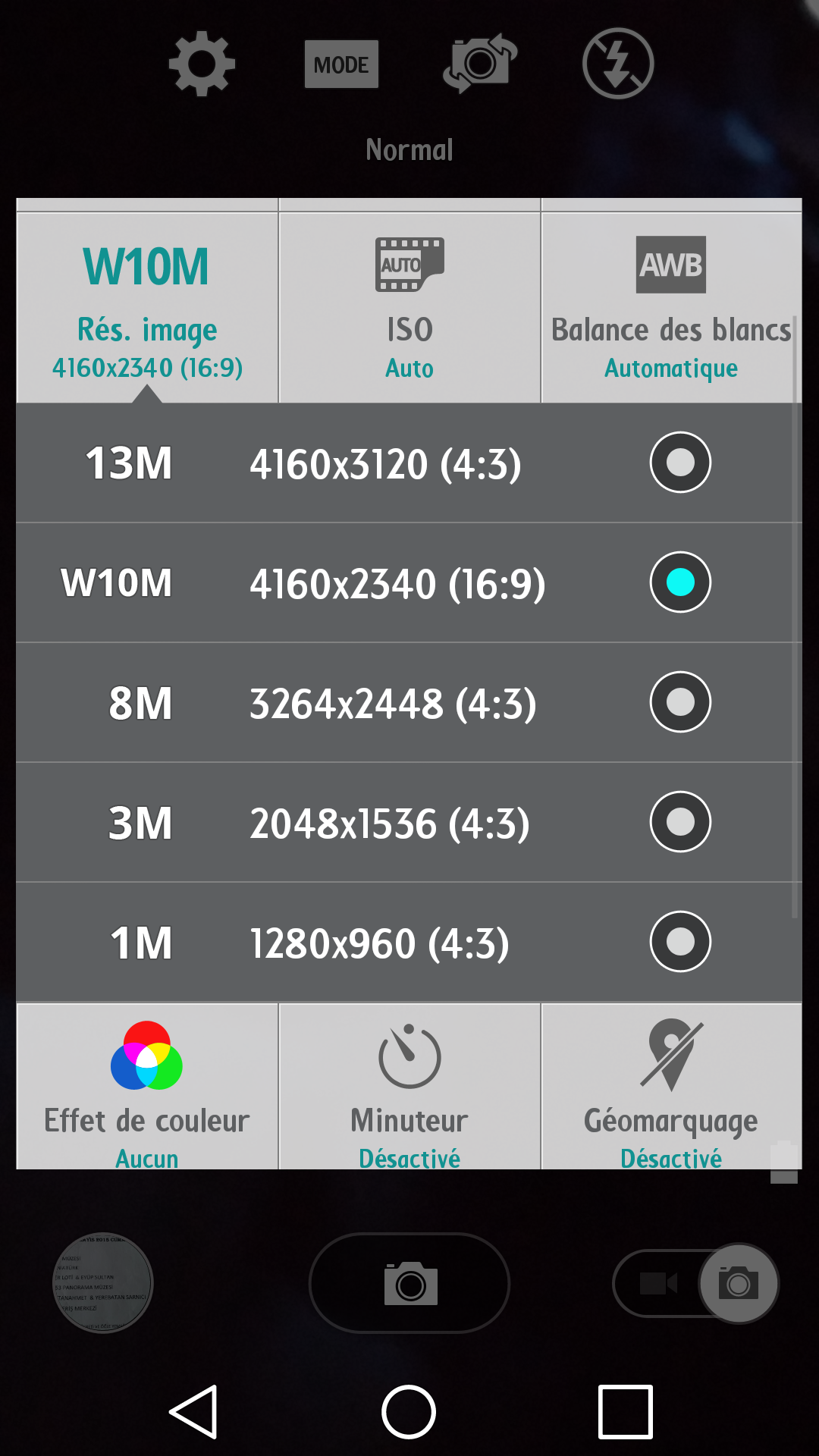Choose the 3M 2048x1536 option
The image size is (819, 1456).
(x=409, y=822)
